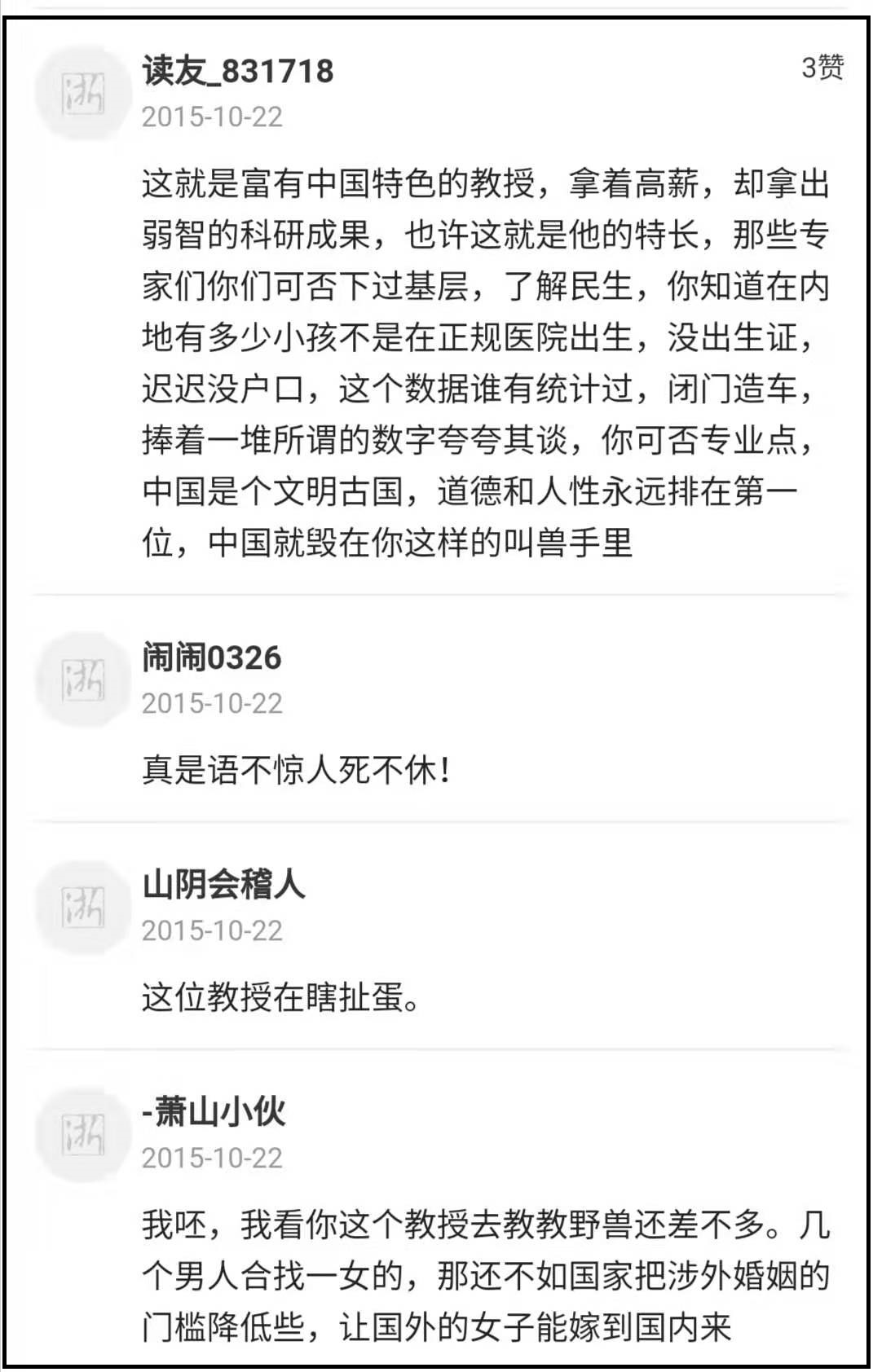Open 读友_831718's profile avatar

click(82, 92)
